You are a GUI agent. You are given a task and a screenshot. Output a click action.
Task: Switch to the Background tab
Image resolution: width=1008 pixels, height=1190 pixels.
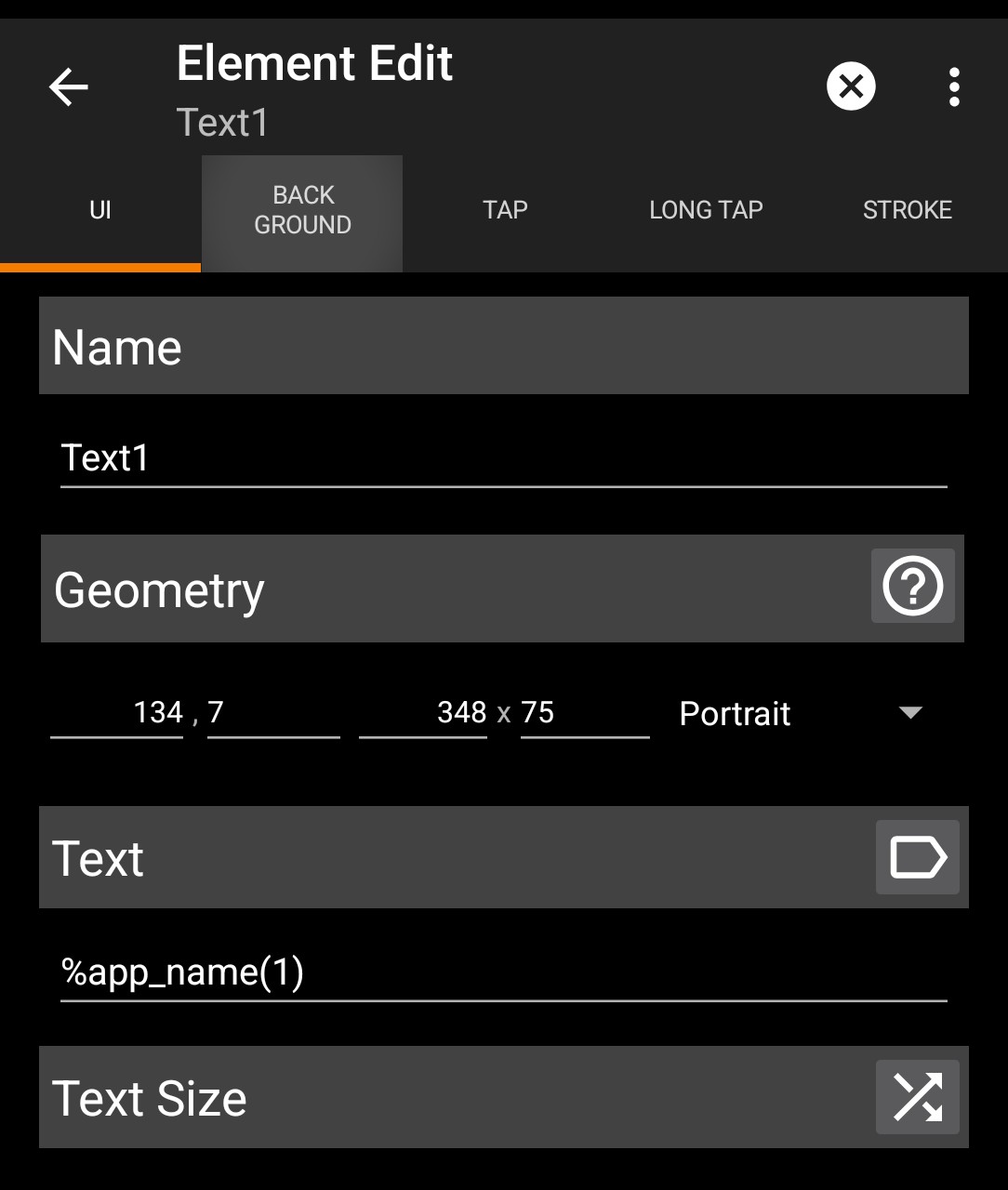(302, 211)
